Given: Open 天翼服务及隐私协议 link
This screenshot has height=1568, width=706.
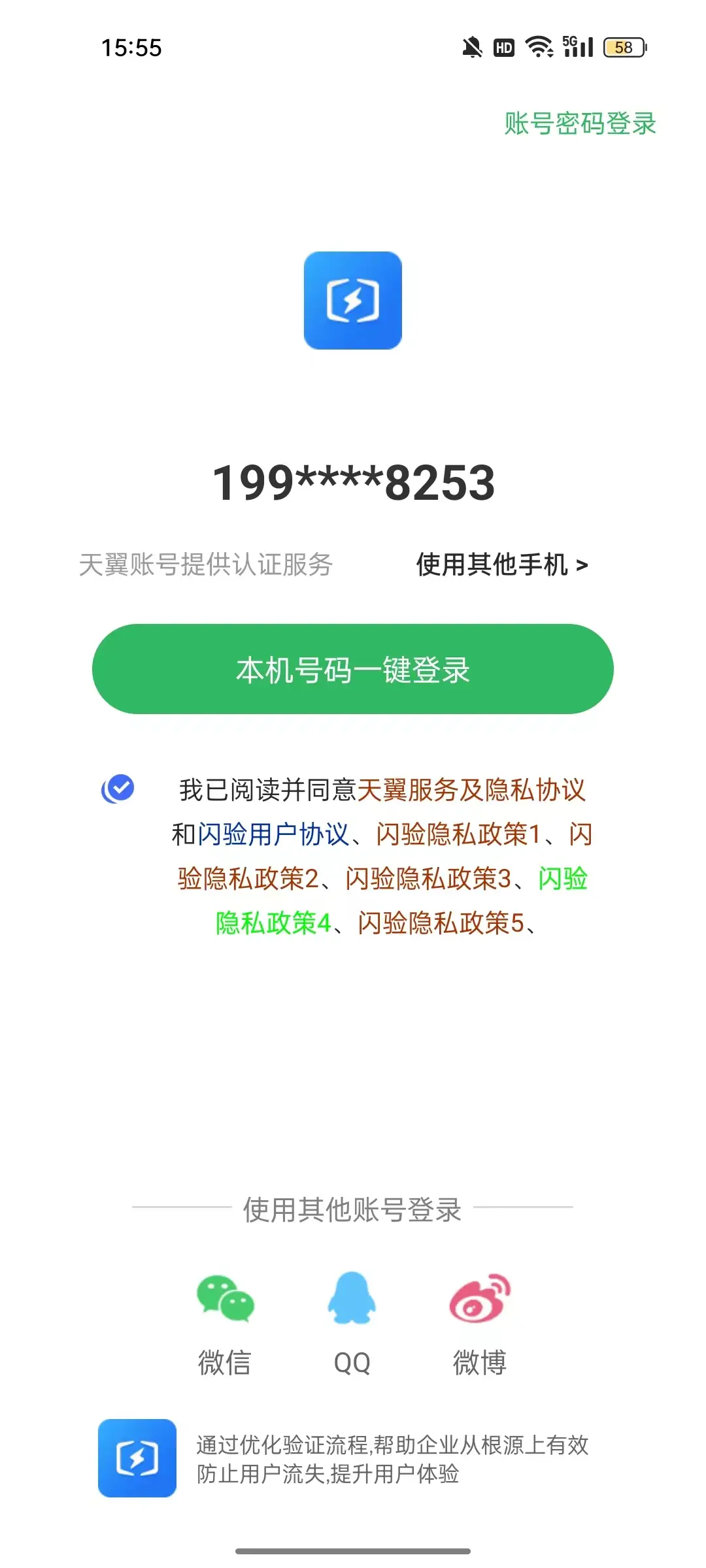Looking at the screenshot, I should 471,790.
